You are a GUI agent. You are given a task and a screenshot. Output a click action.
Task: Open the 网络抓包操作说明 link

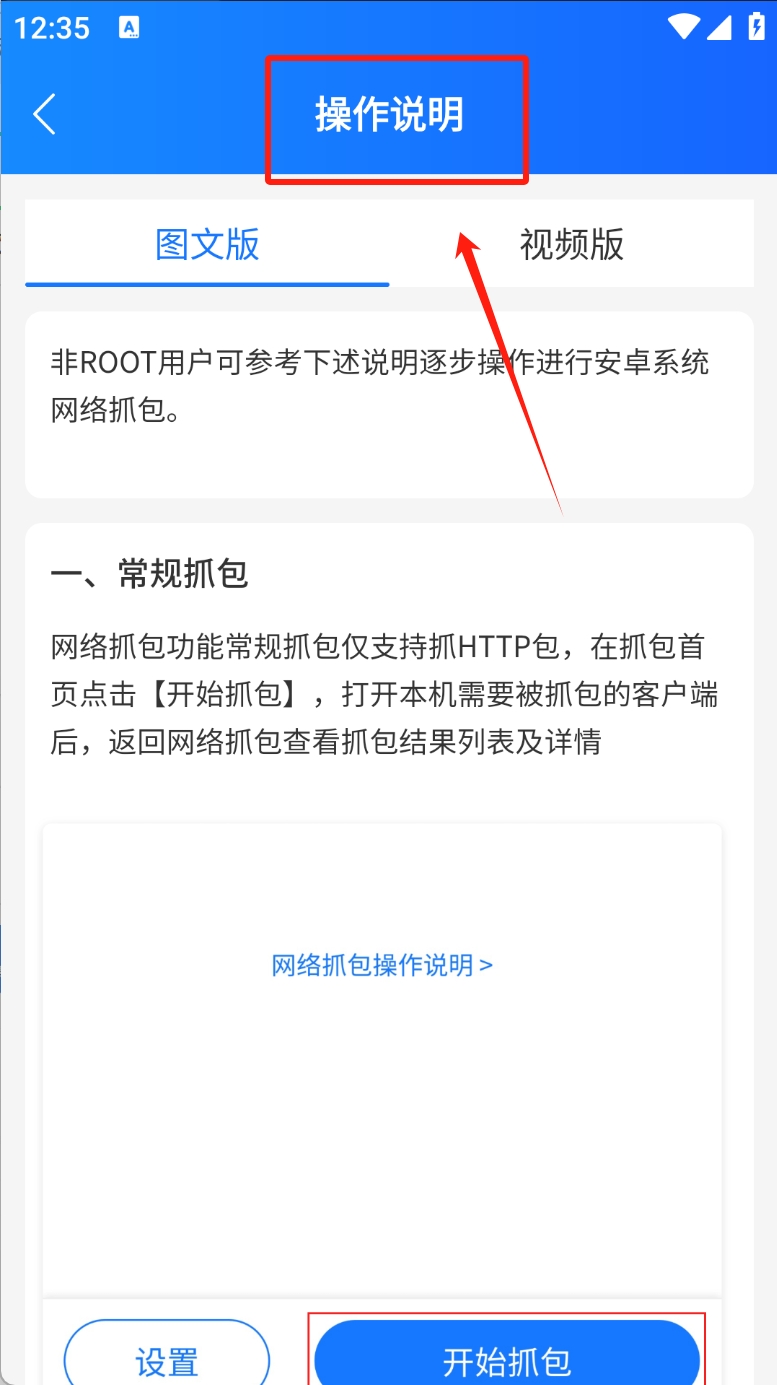pyautogui.click(x=382, y=965)
